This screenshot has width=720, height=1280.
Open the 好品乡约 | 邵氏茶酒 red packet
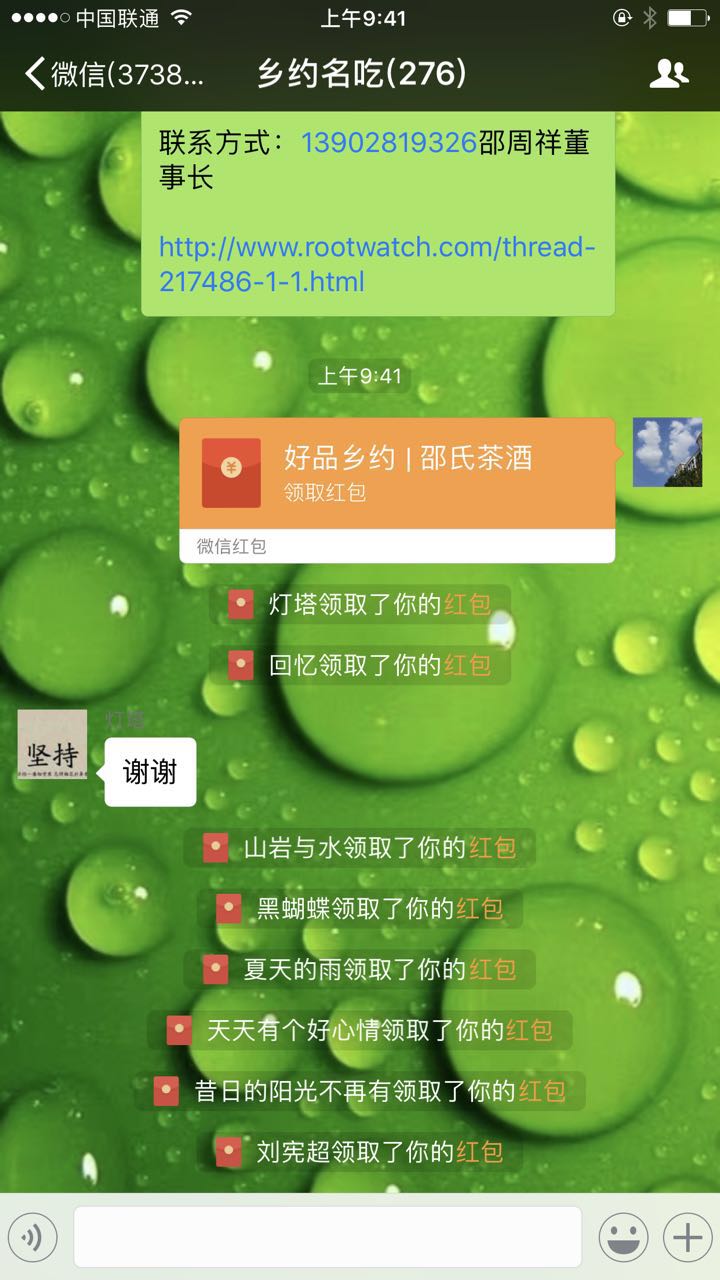(x=396, y=474)
